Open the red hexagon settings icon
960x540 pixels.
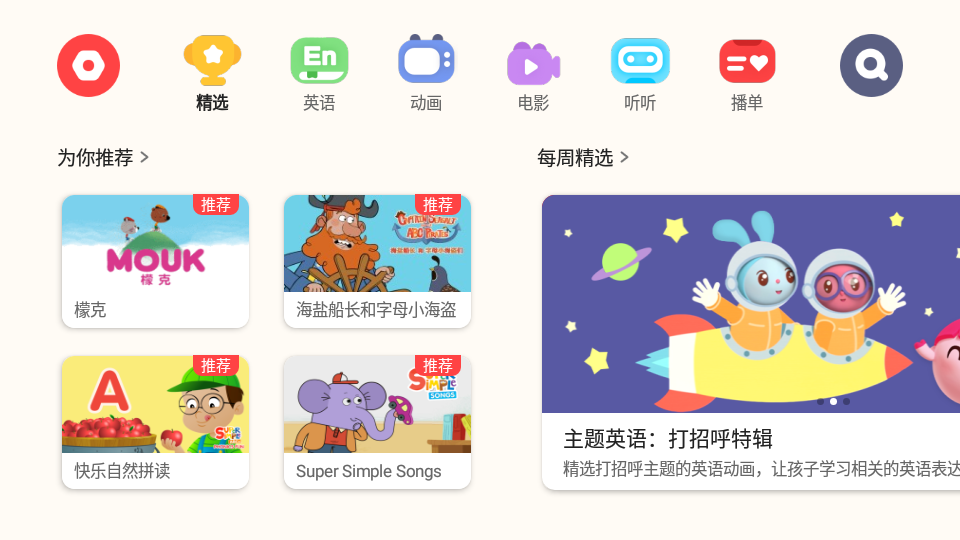point(88,66)
